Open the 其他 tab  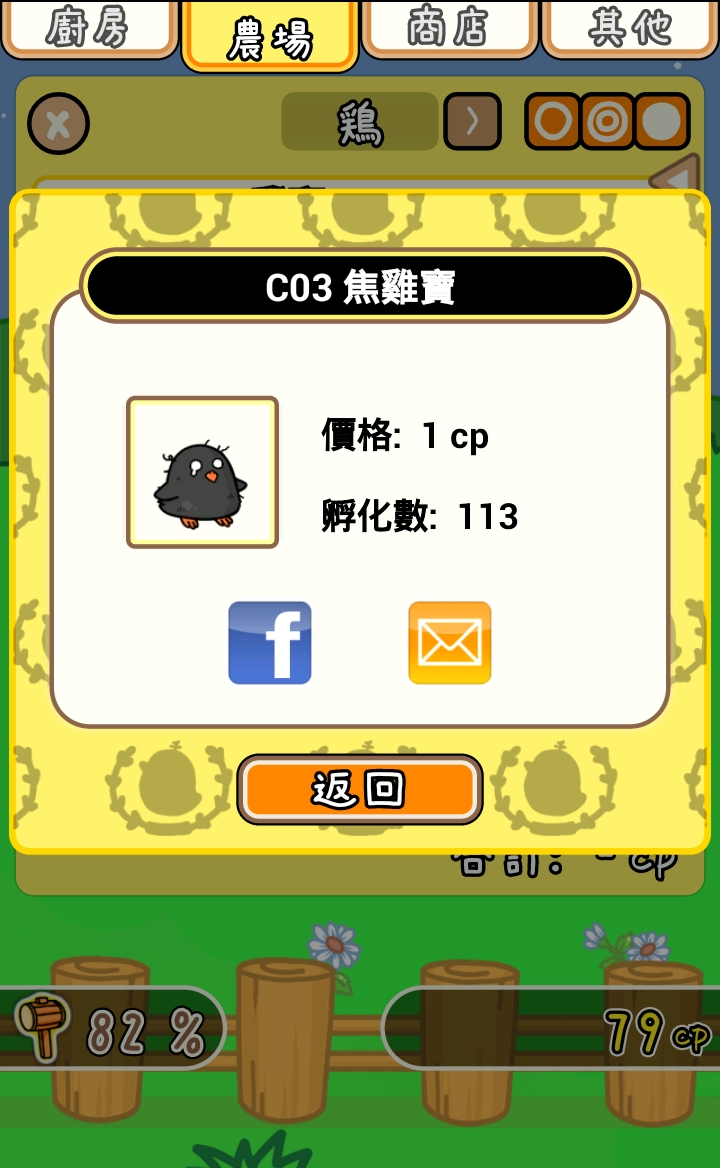coord(630,28)
